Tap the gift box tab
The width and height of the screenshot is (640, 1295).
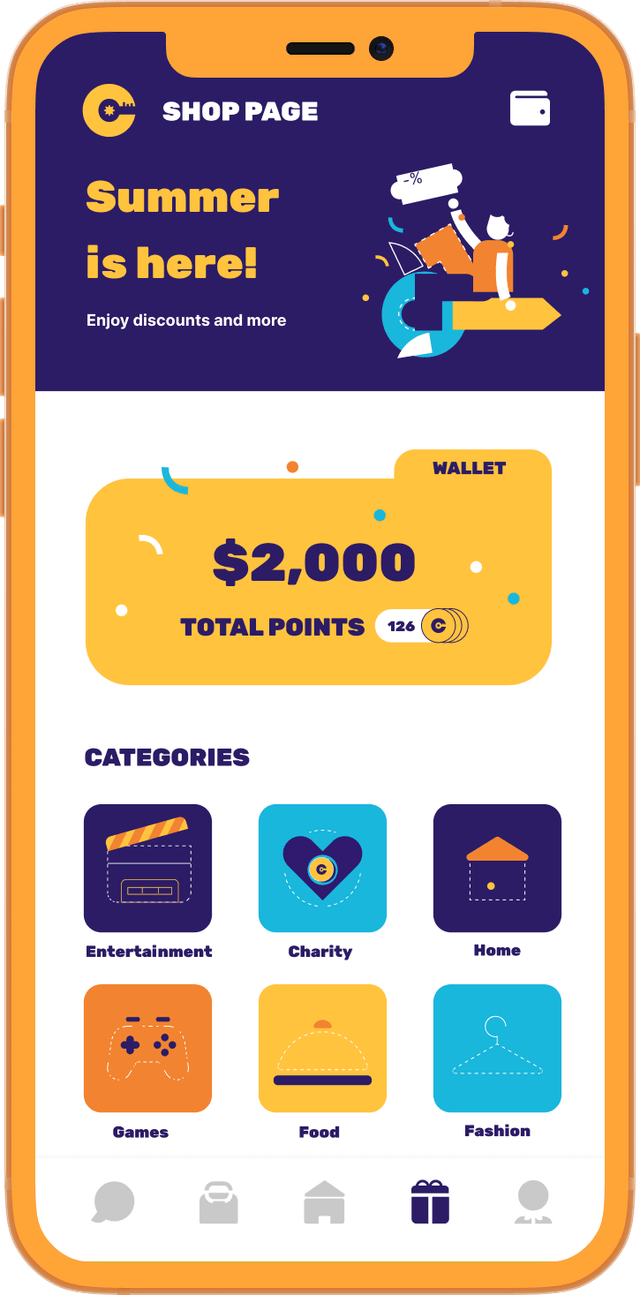click(x=430, y=1201)
